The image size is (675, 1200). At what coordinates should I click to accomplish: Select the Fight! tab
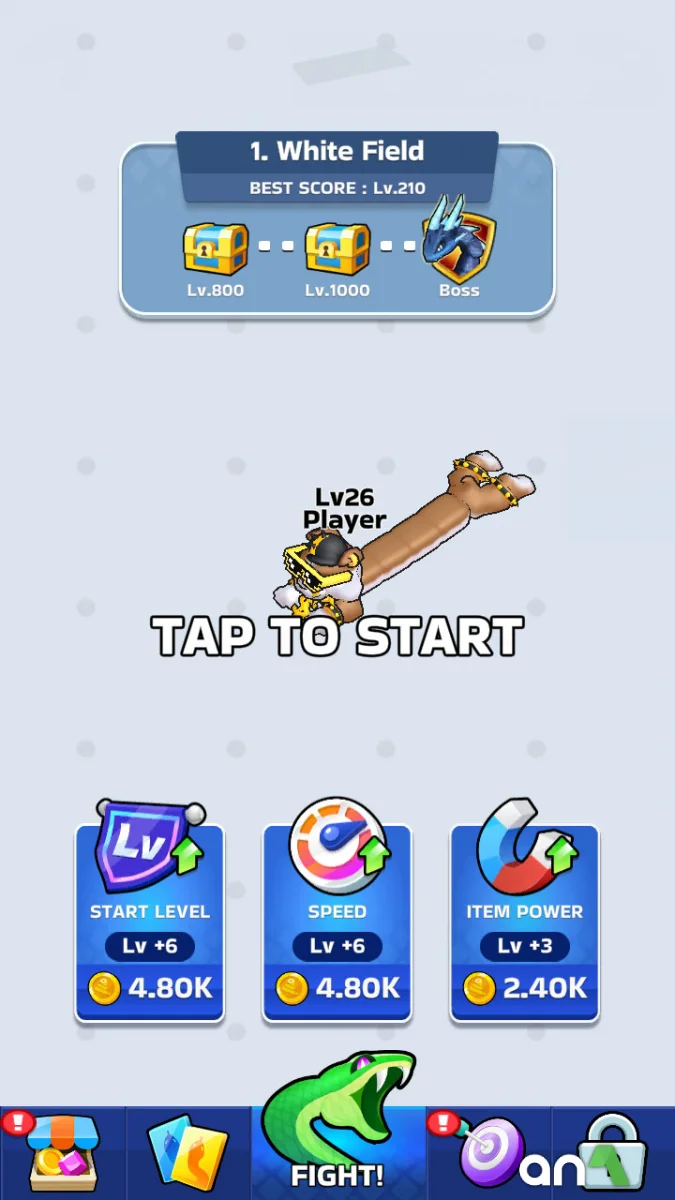coord(337,1130)
